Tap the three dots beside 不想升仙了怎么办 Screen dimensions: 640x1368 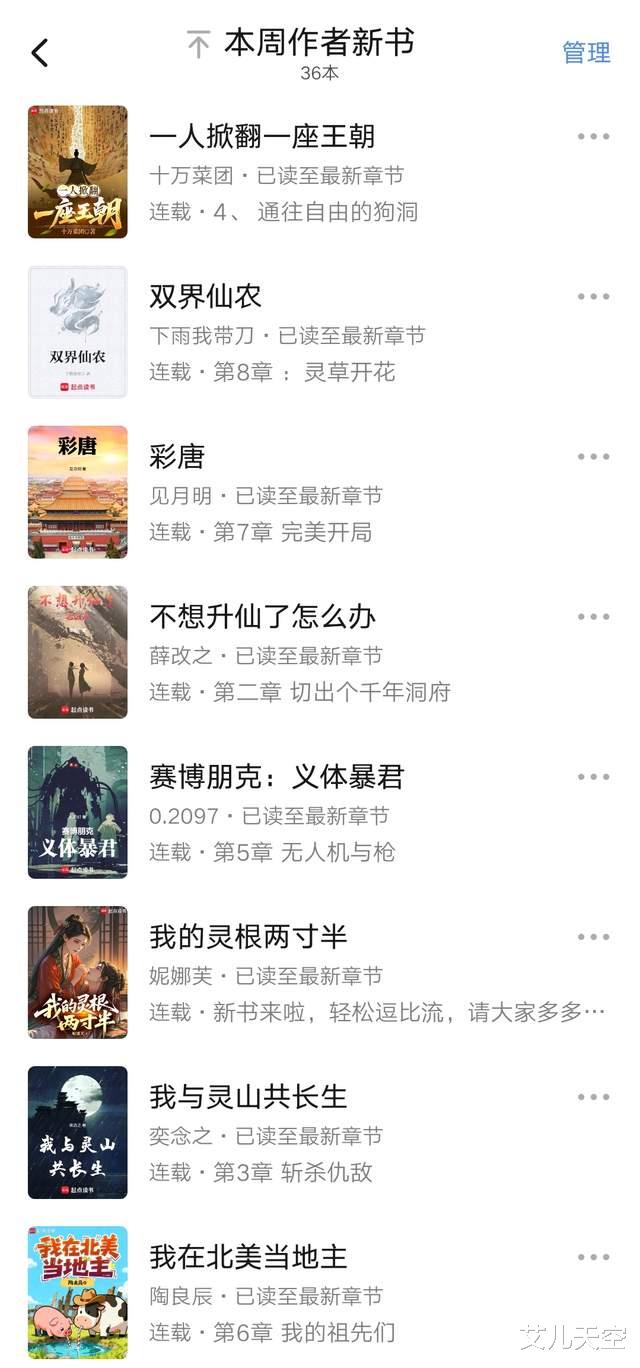(593, 617)
